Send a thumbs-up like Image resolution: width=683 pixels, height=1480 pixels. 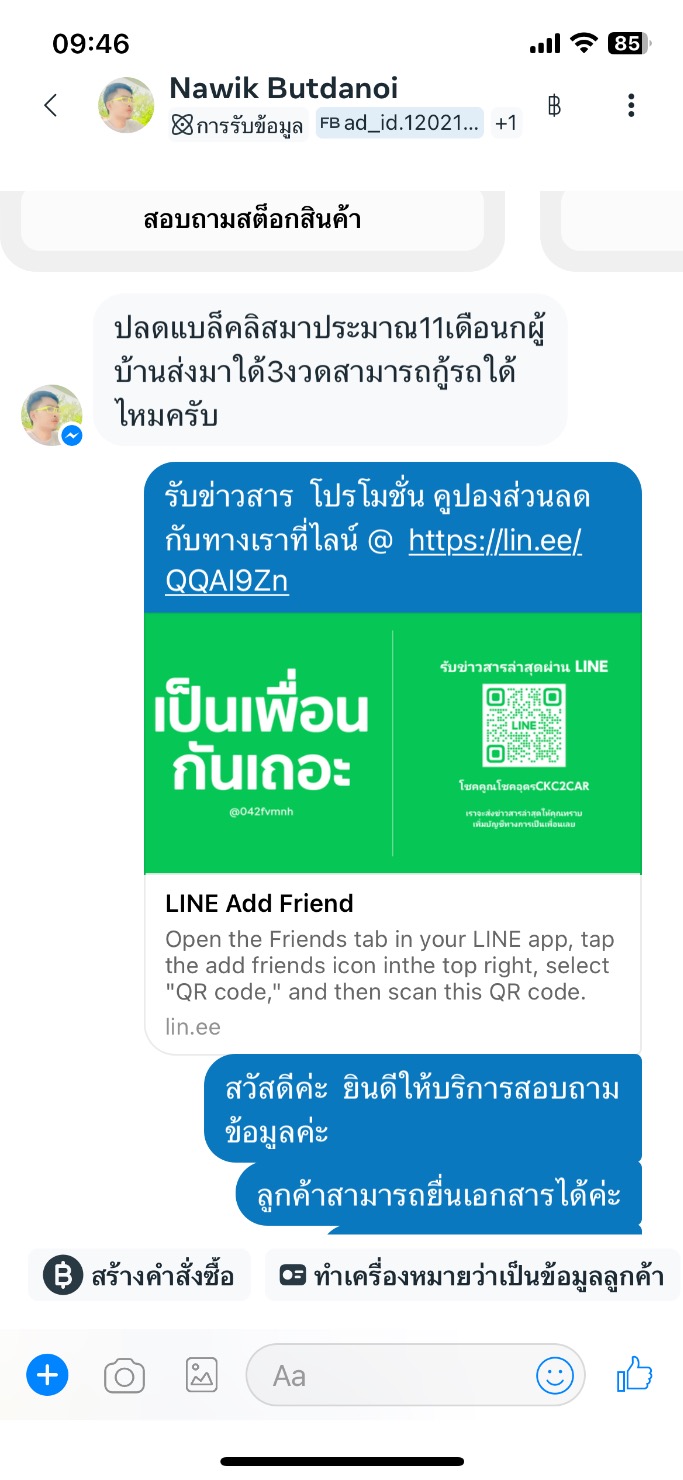click(634, 1375)
